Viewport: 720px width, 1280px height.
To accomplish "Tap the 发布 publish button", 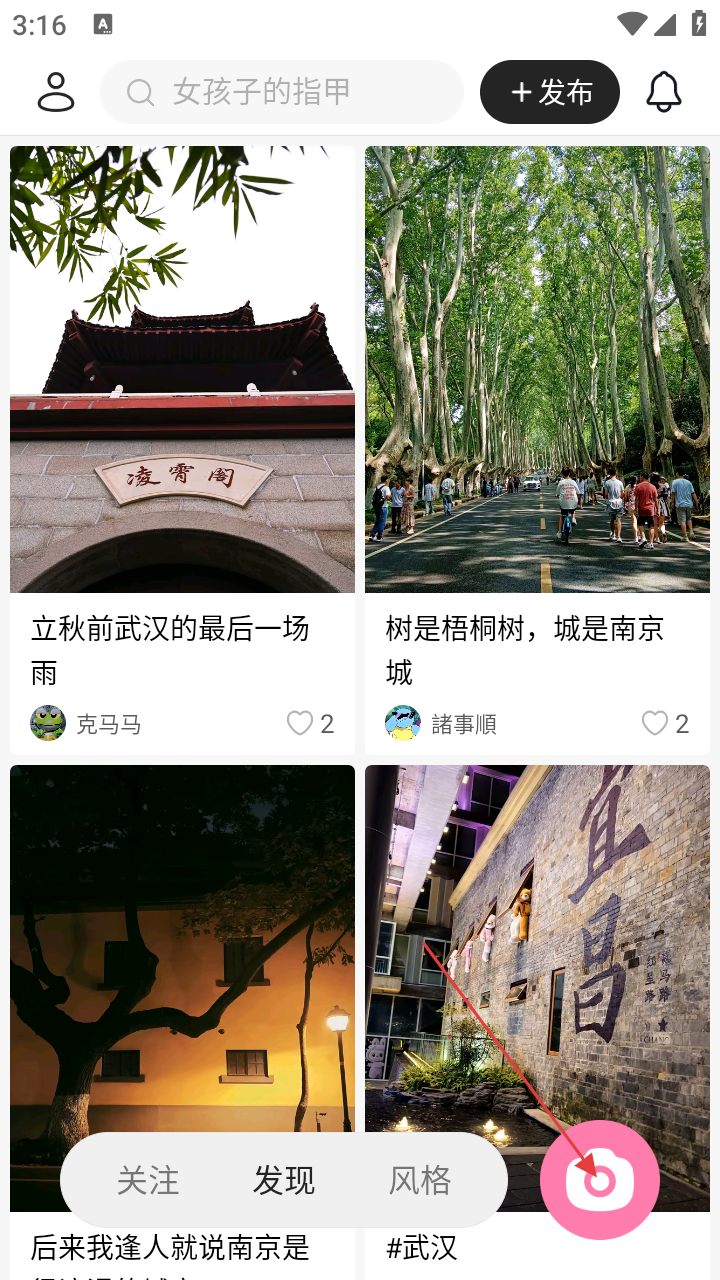I will (550, 92).
